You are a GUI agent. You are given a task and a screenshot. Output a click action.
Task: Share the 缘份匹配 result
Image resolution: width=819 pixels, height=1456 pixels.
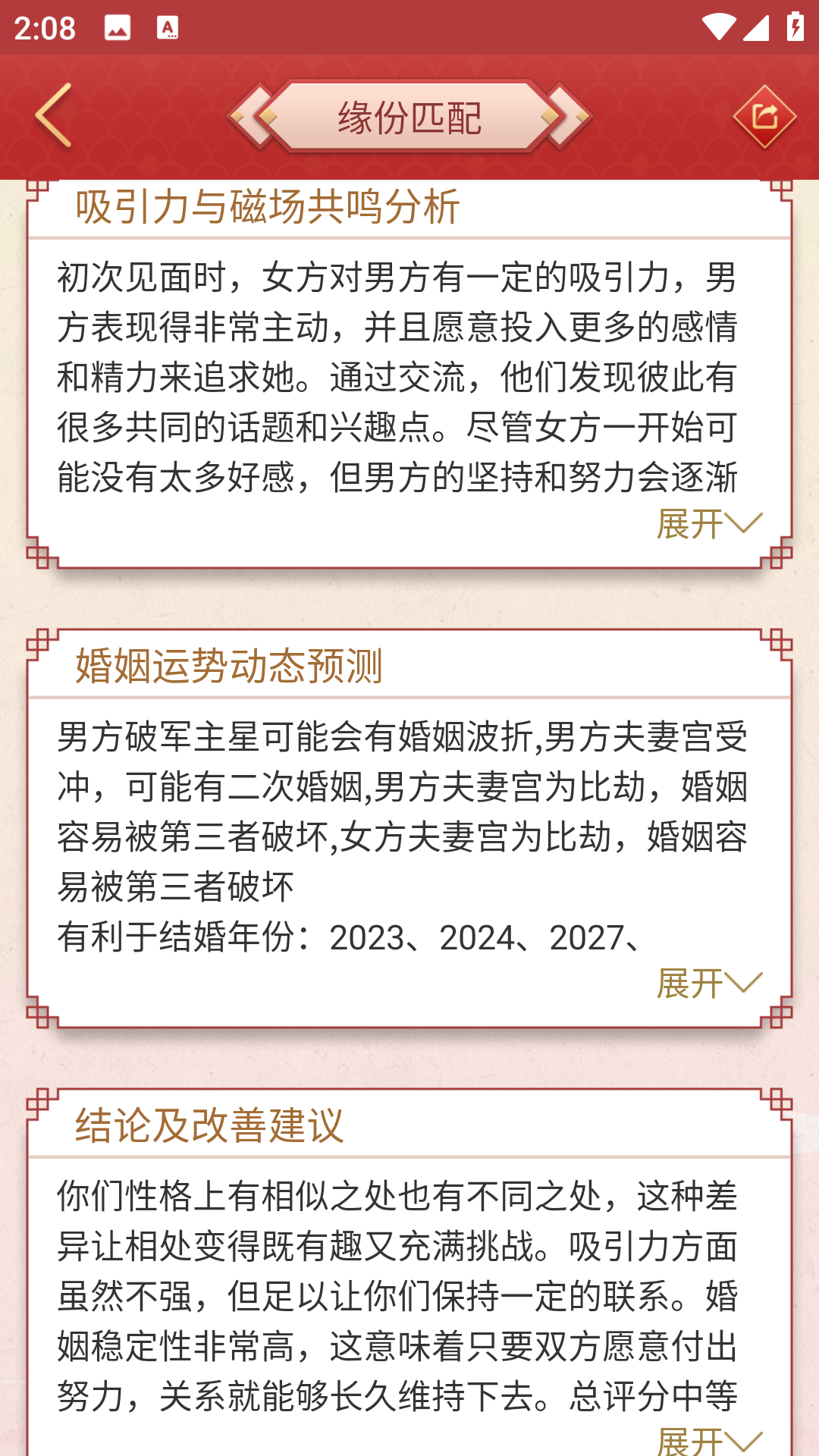[764, 116]
